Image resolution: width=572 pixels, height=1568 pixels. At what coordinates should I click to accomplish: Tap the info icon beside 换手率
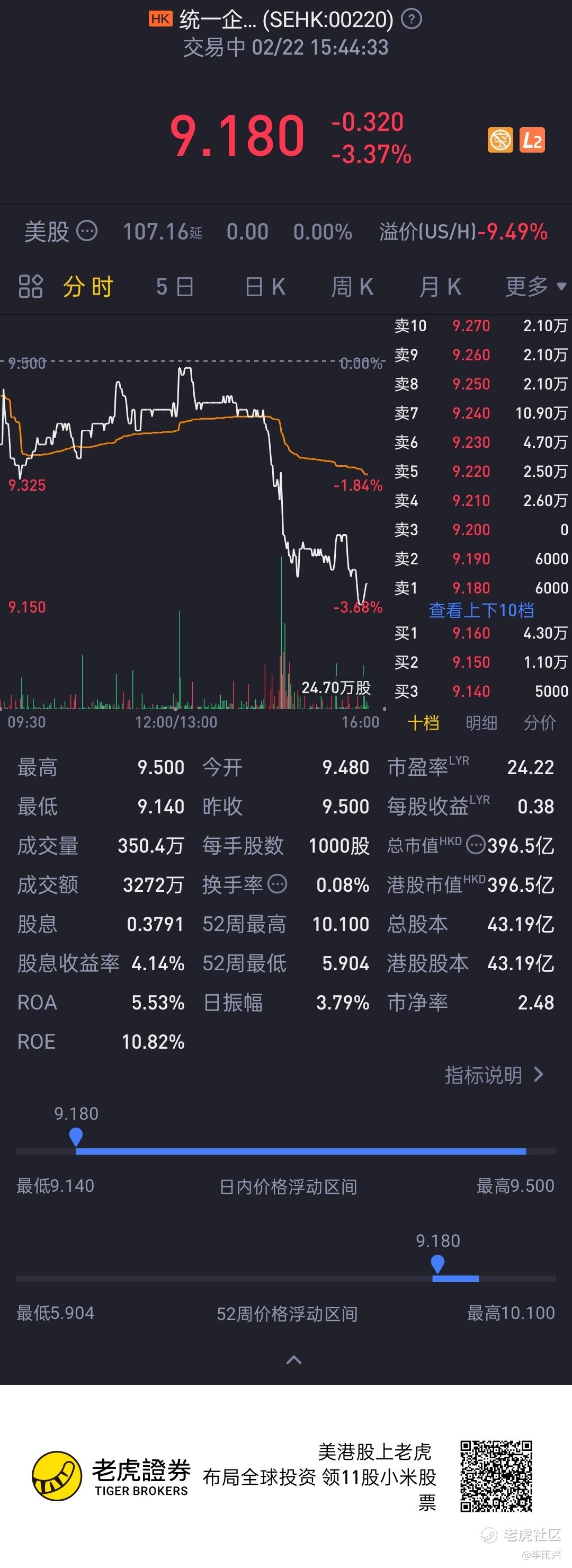[278, 884]
